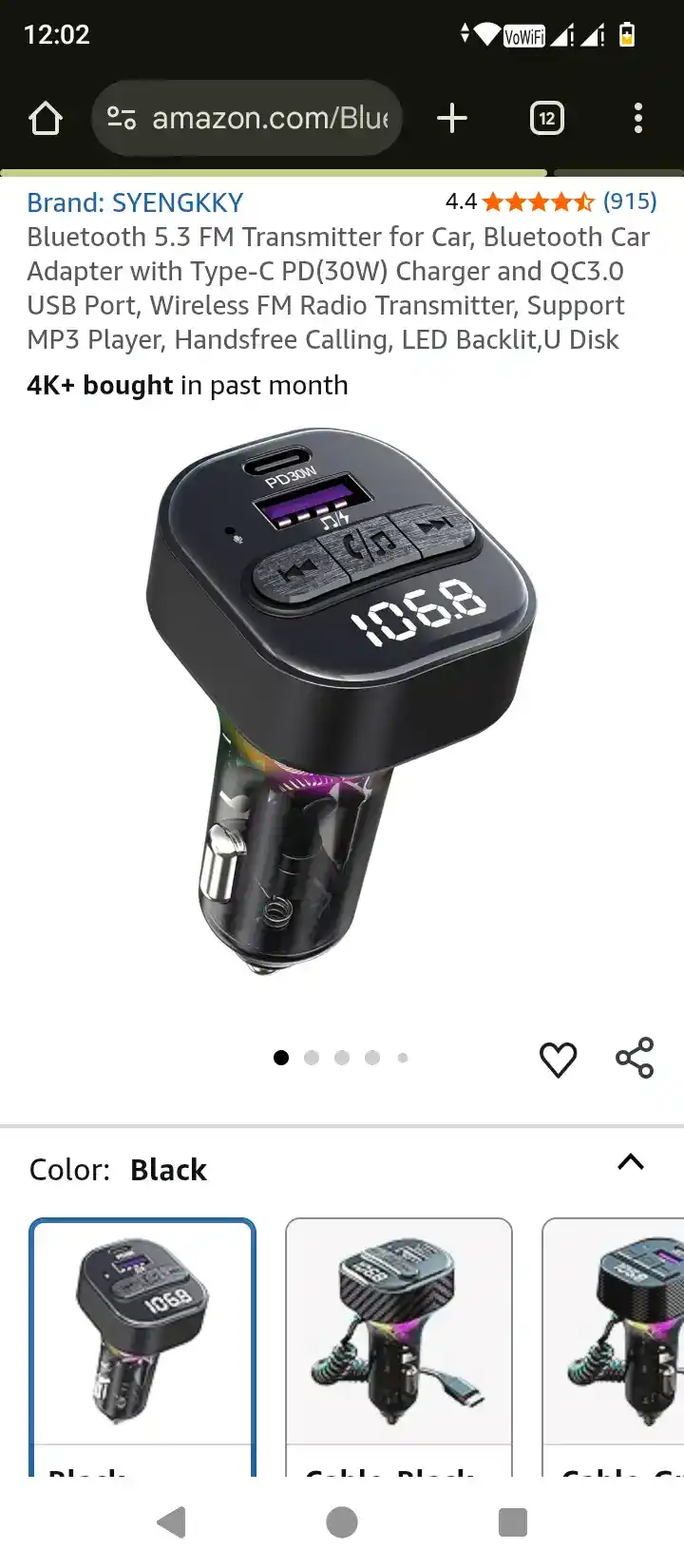This screenshot has height=1568, width=684.
Task: Open the tab switcher showing 12 tabs
Action: (546, 119)
